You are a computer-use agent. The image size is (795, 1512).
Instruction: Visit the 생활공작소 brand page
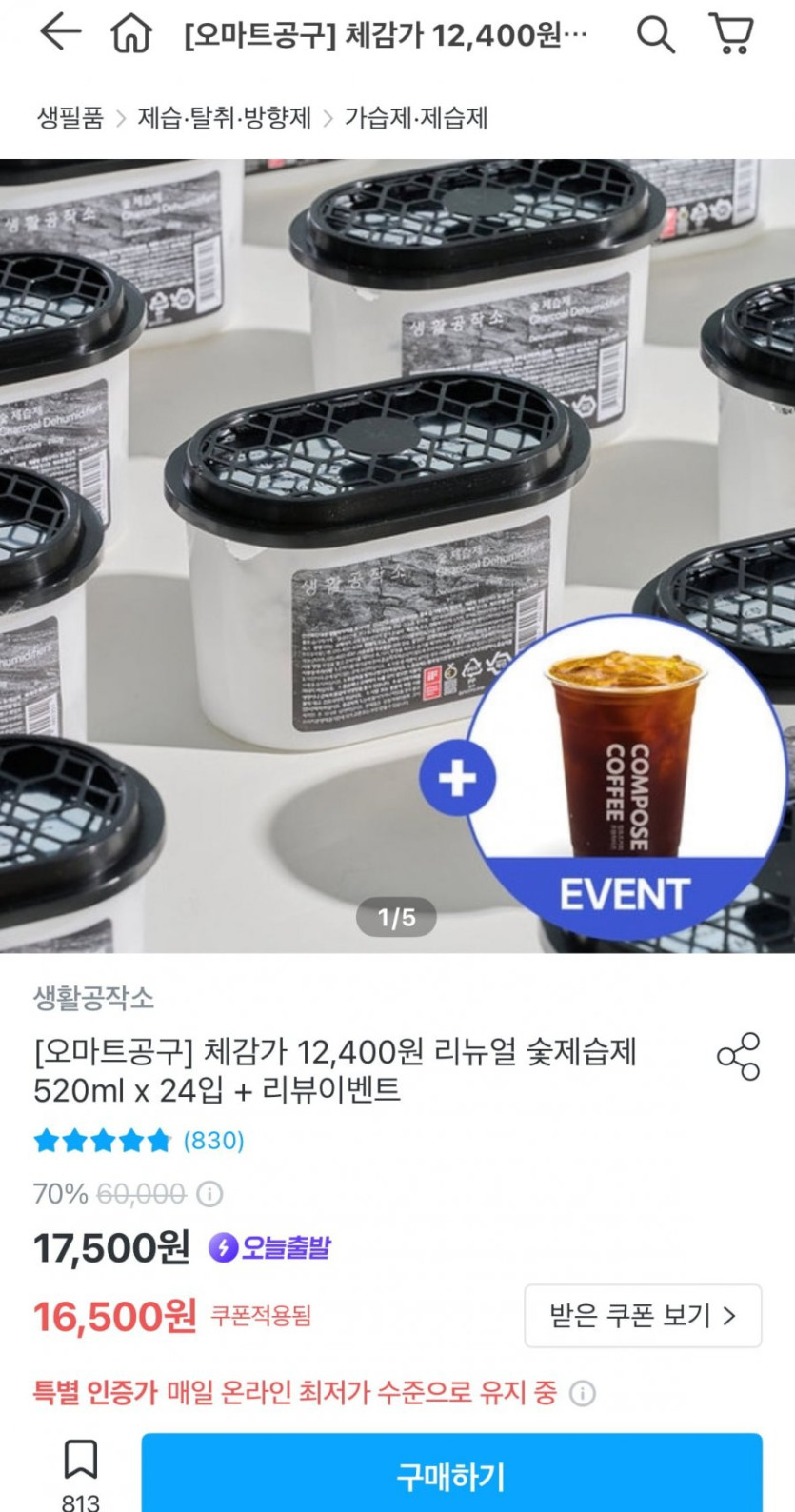click(x=93, y=998)
